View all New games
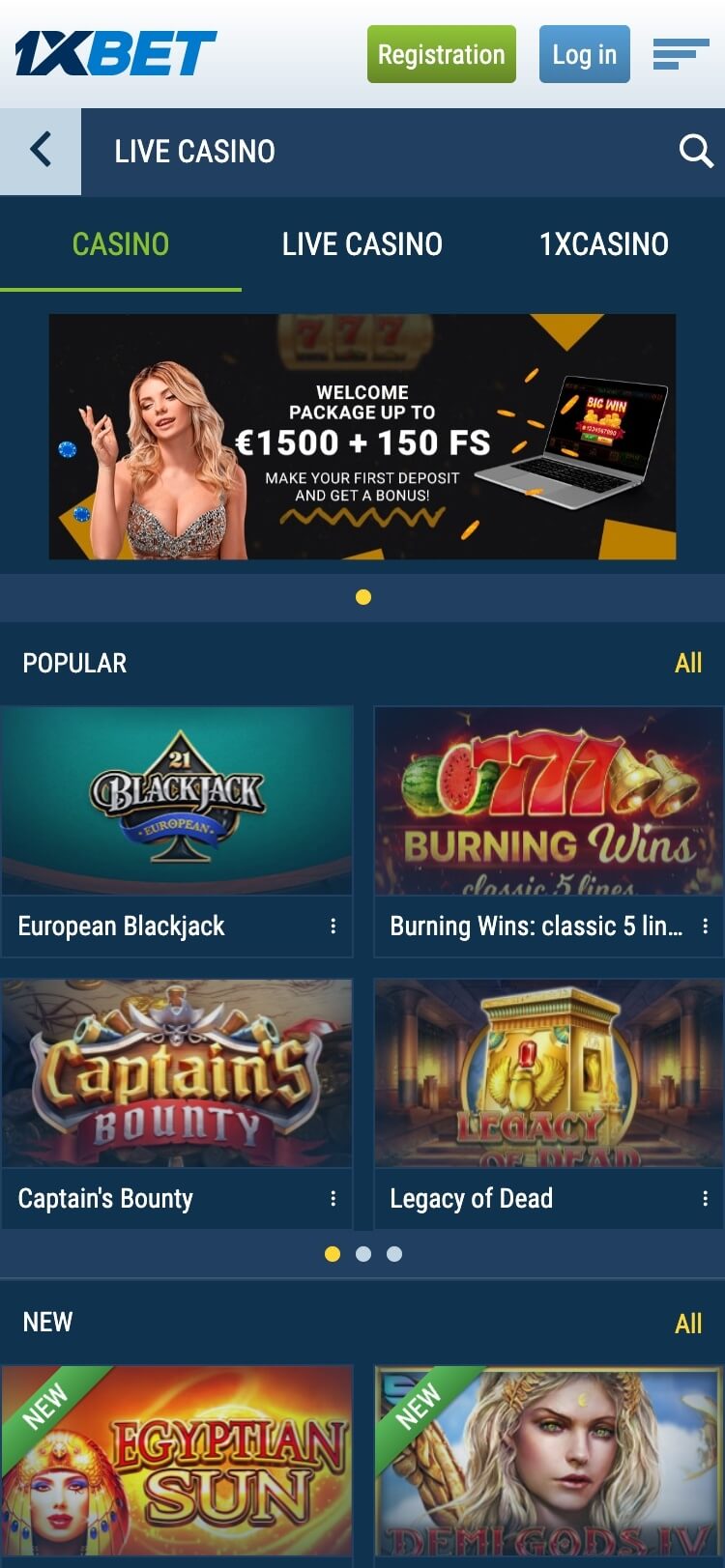This screenshot has width=725, height=1568. click(687, 1323)
